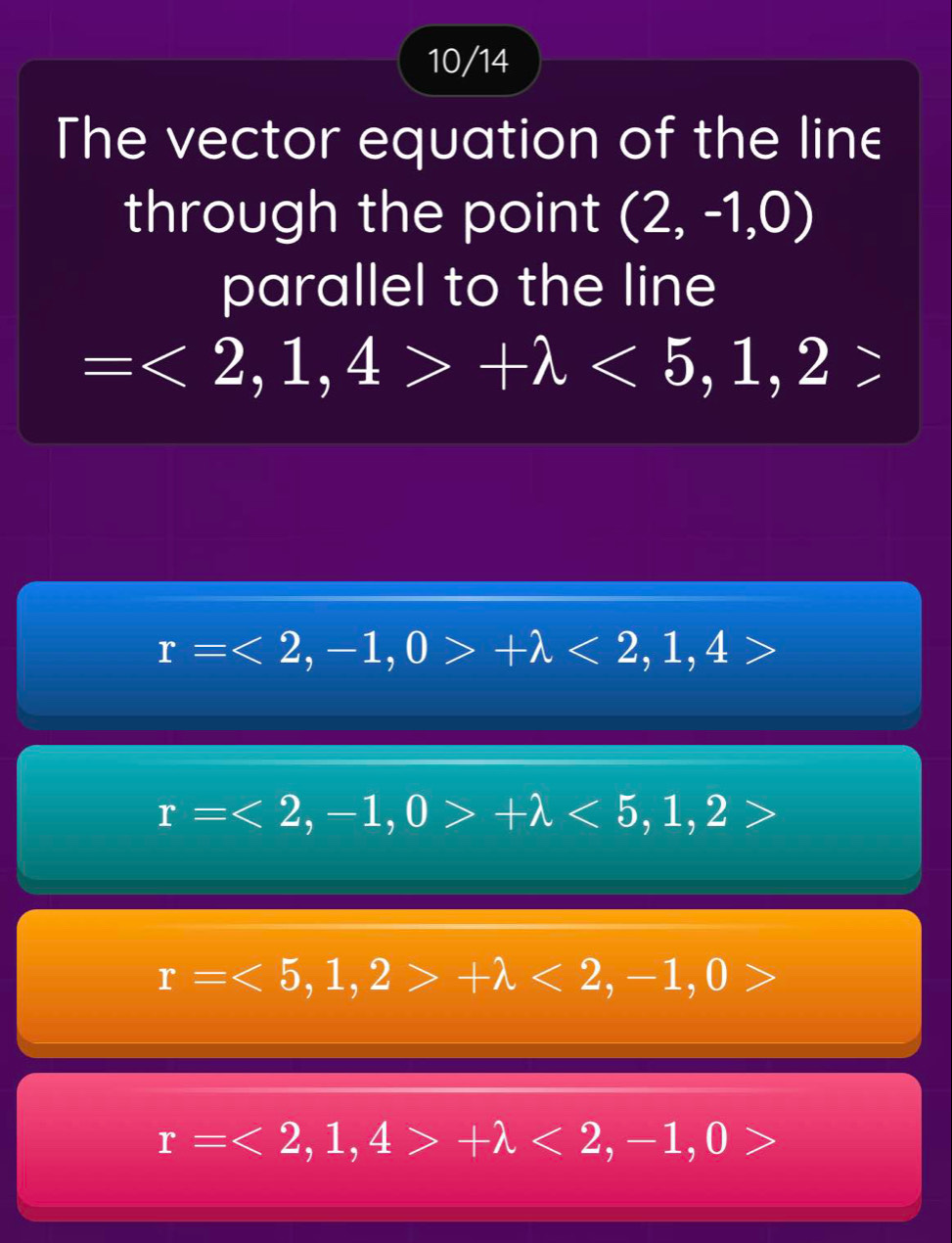Select the blue answer with direction <2,1,4>
Screen dimensions: 952x1243
coord(470,649)
